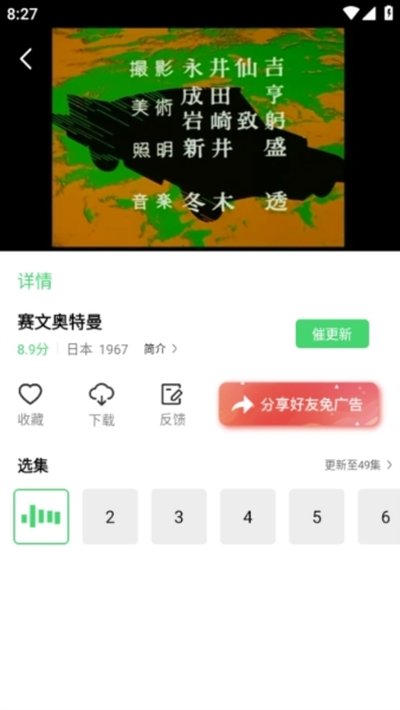Select the currently playing episode 1 tile
Viewport: 400px width, 710px height.
point(41,517)
